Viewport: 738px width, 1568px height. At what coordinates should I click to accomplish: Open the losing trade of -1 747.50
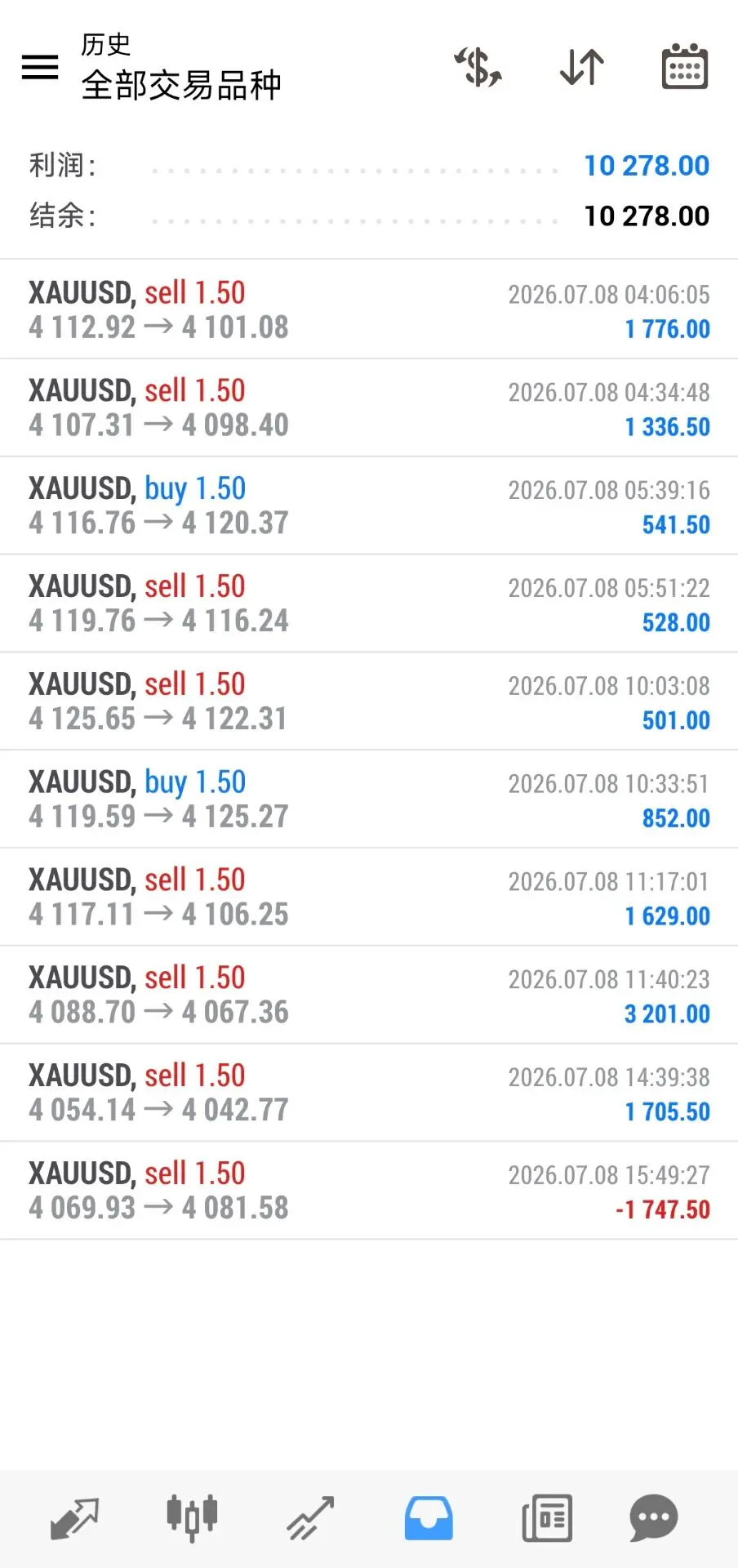(369, 1190)
